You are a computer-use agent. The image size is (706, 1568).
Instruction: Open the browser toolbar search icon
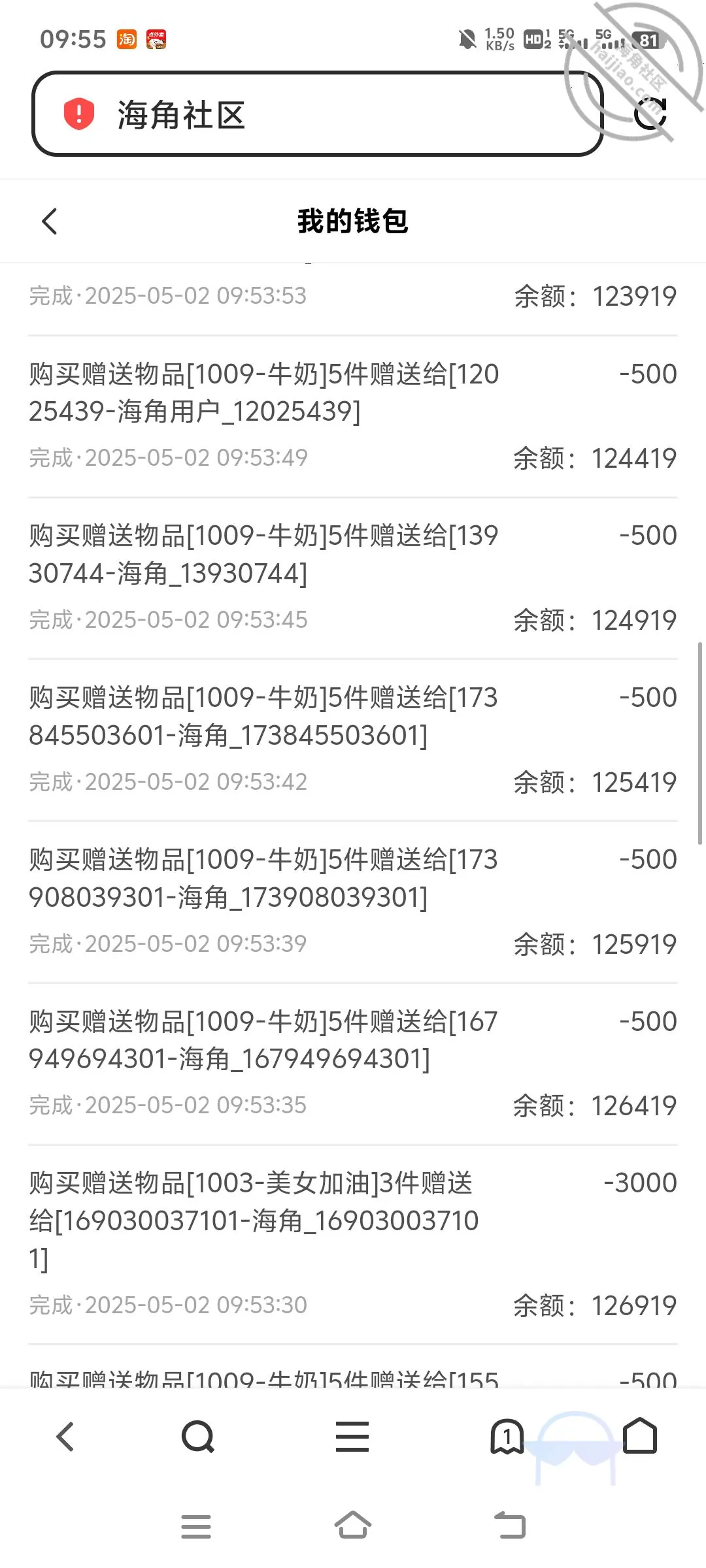(x=198, y=1437)
